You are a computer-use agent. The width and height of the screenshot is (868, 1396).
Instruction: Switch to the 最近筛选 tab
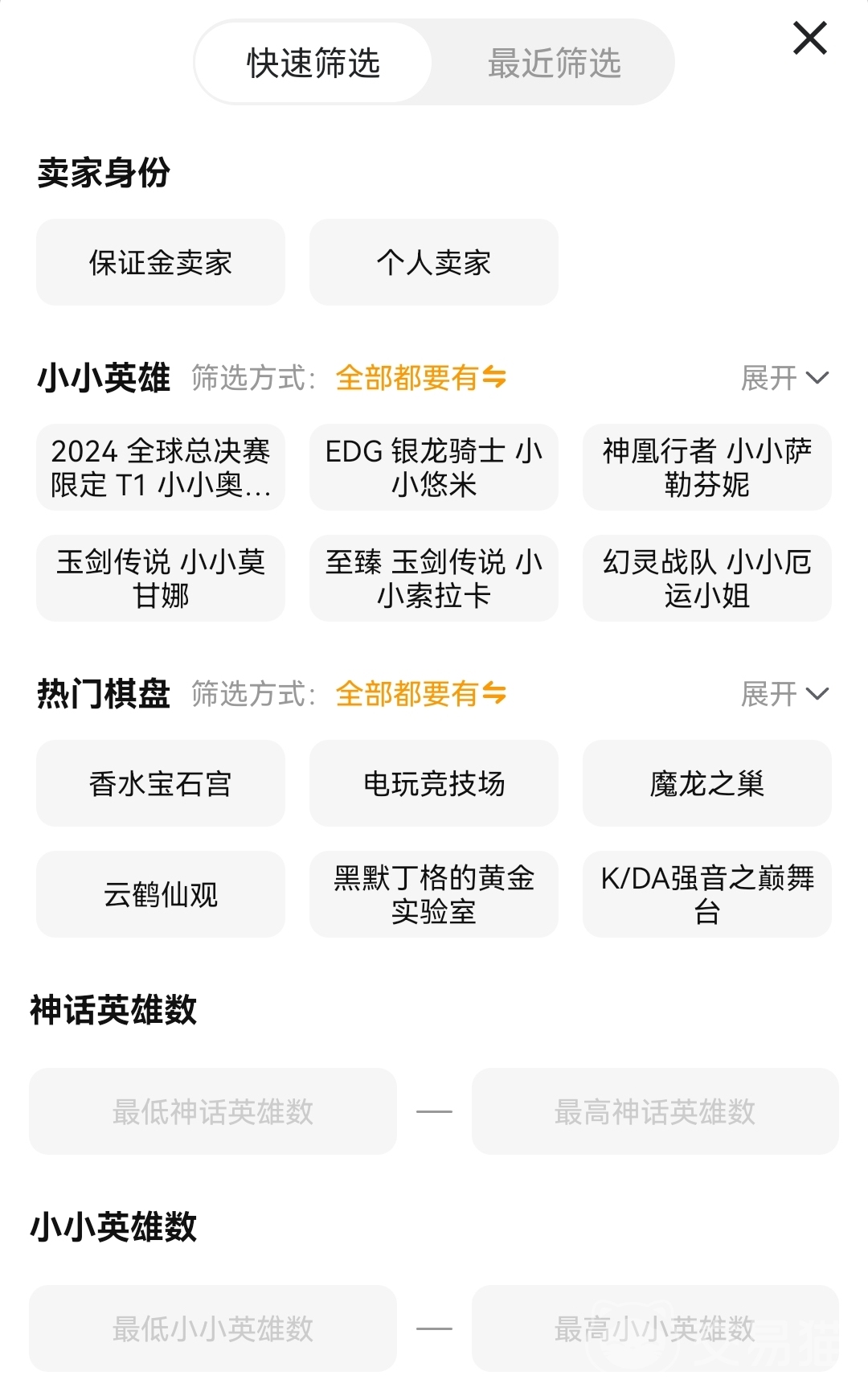click(554, 63)
